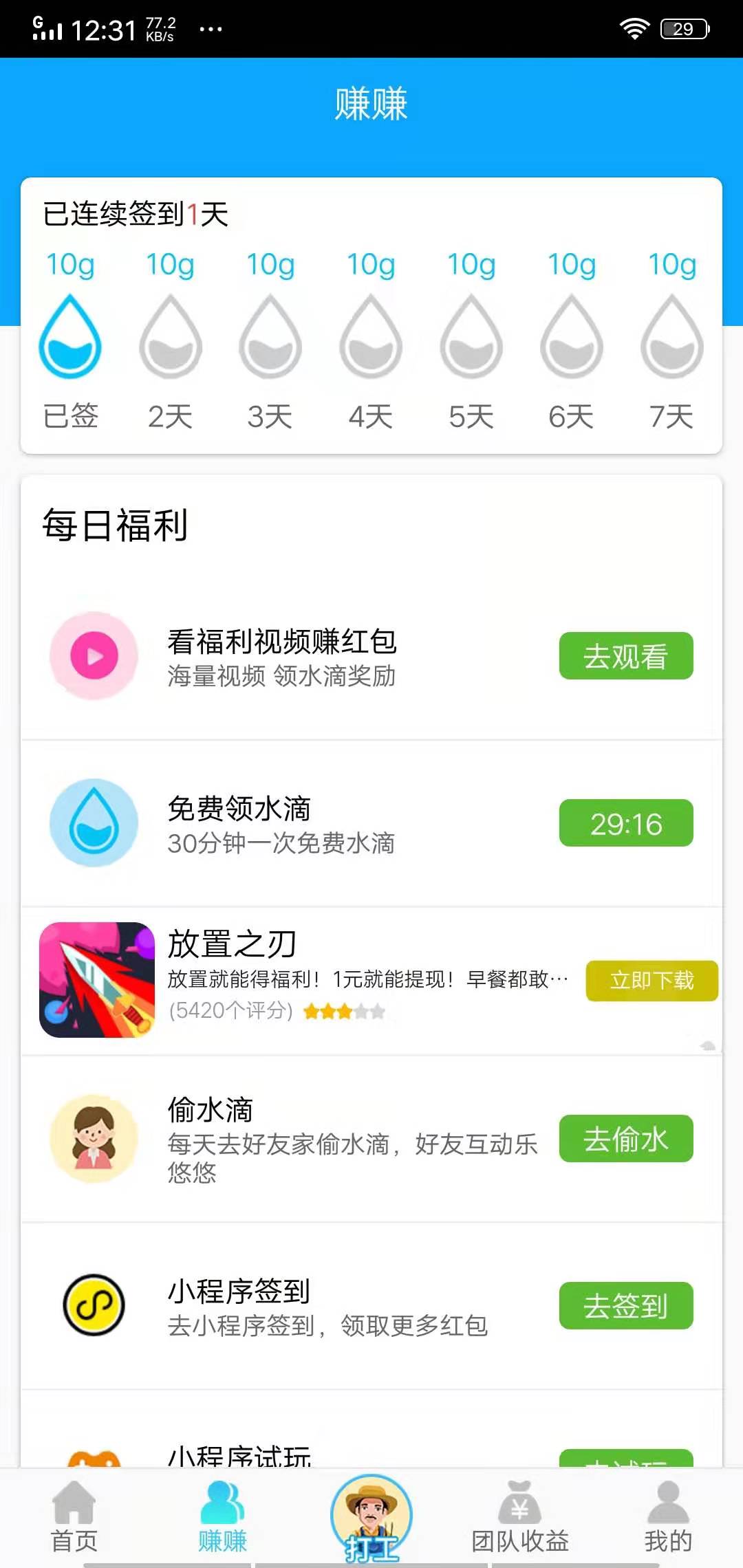Tap the pink play icon beside 看福利视频赚红包

[x=93, y=655]
